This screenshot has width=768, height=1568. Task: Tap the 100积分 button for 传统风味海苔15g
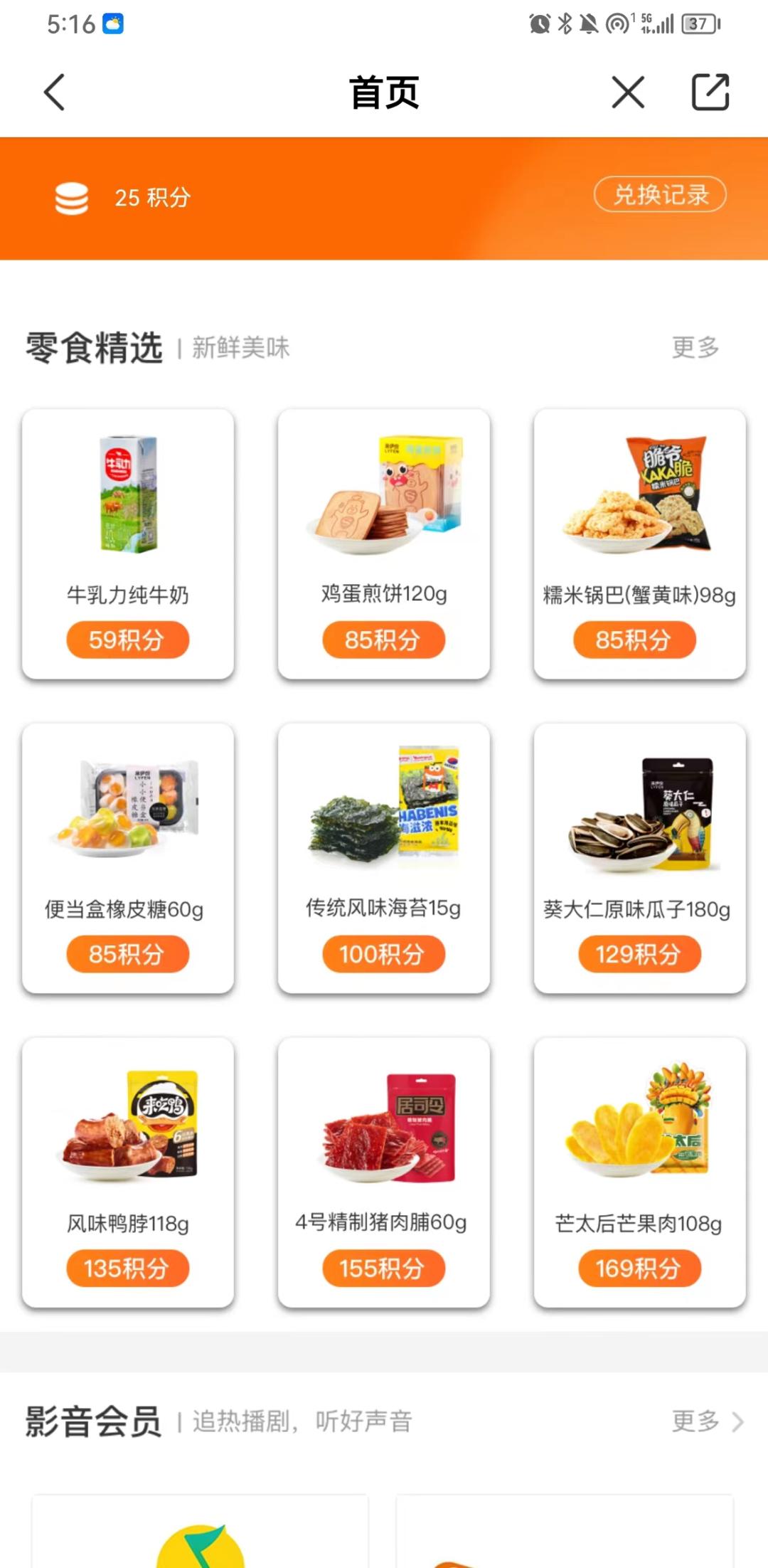coord(383,953)
